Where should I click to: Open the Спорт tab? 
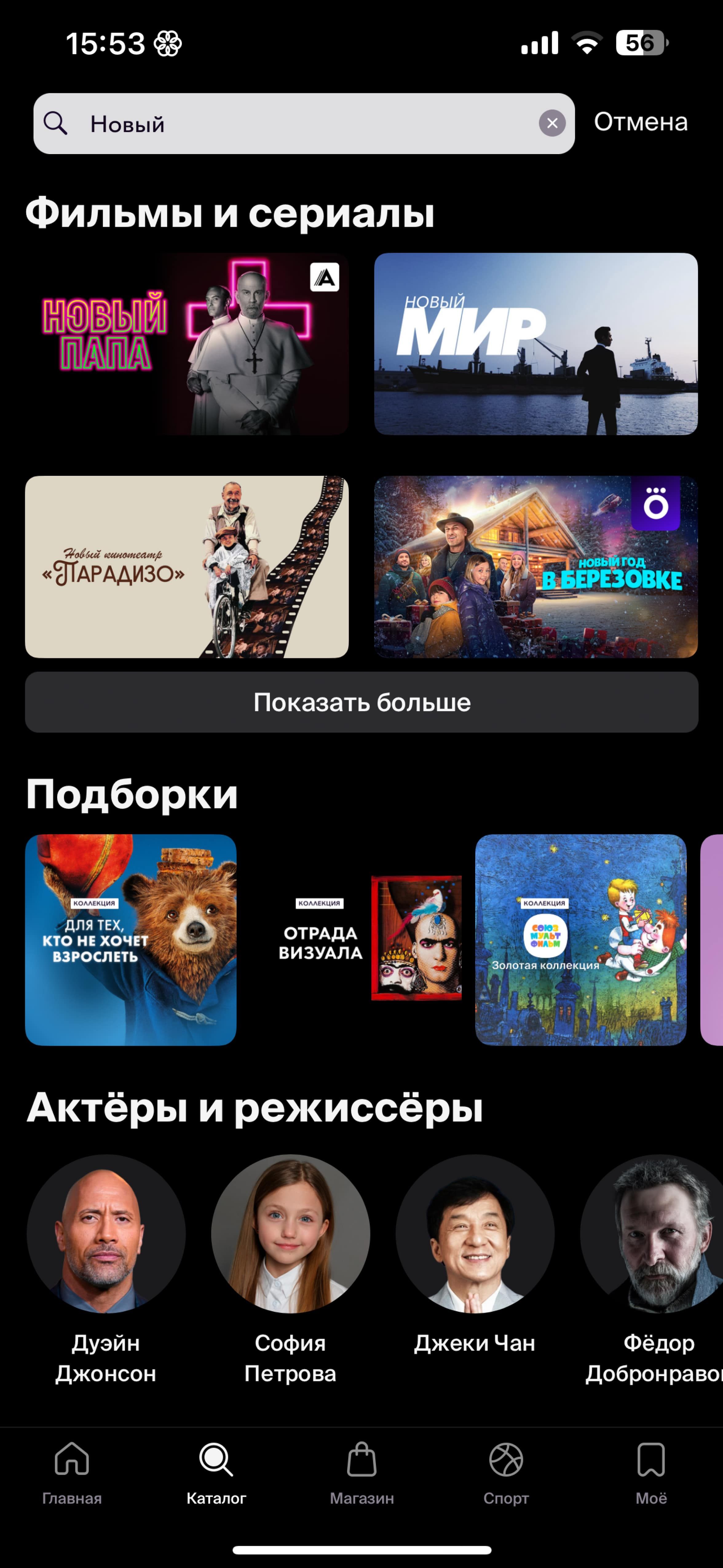[506, 1472]
